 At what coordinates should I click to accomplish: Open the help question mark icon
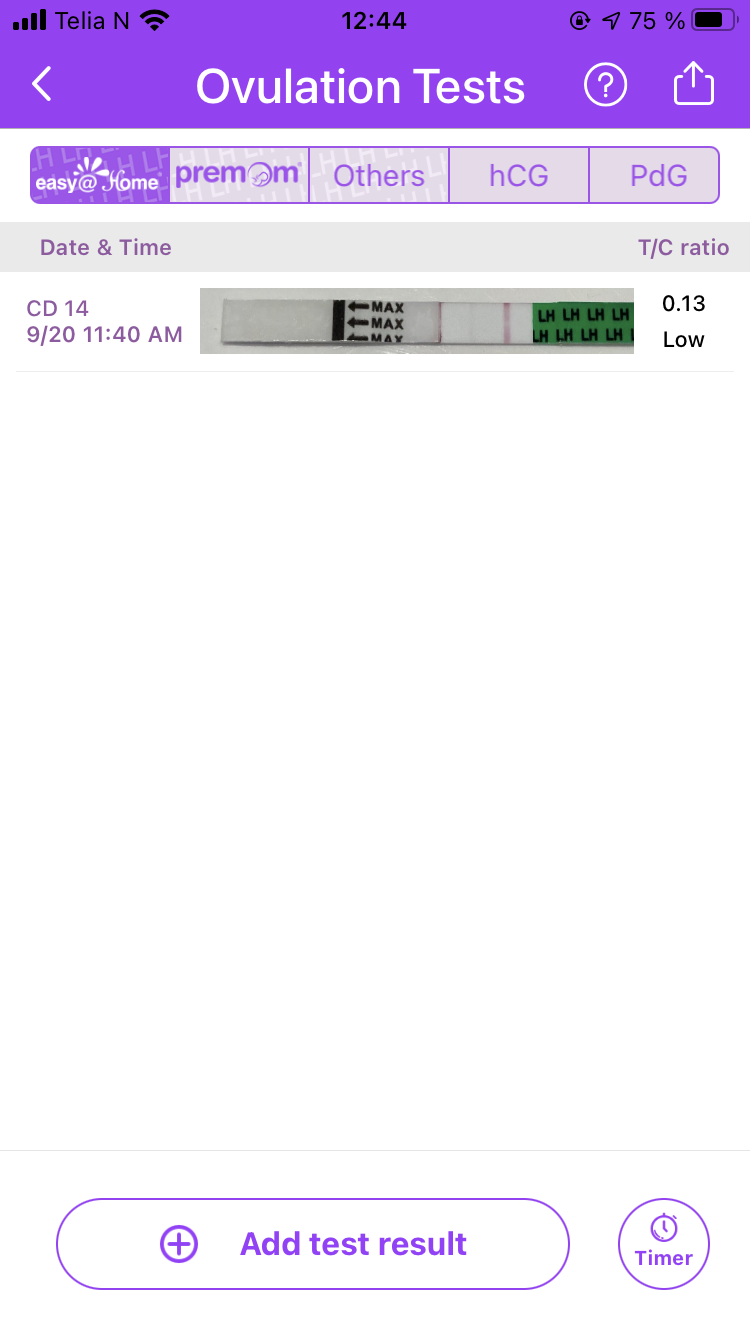point(605,86)
